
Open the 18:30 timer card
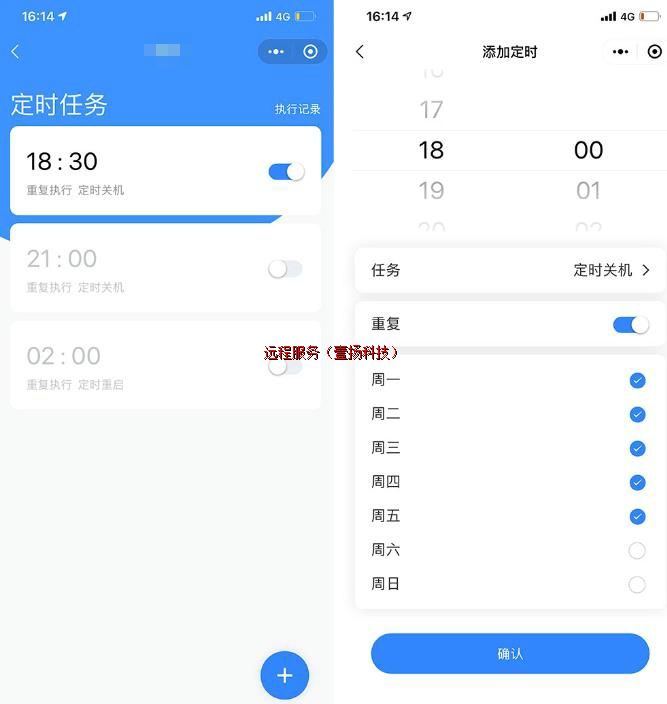140,171
